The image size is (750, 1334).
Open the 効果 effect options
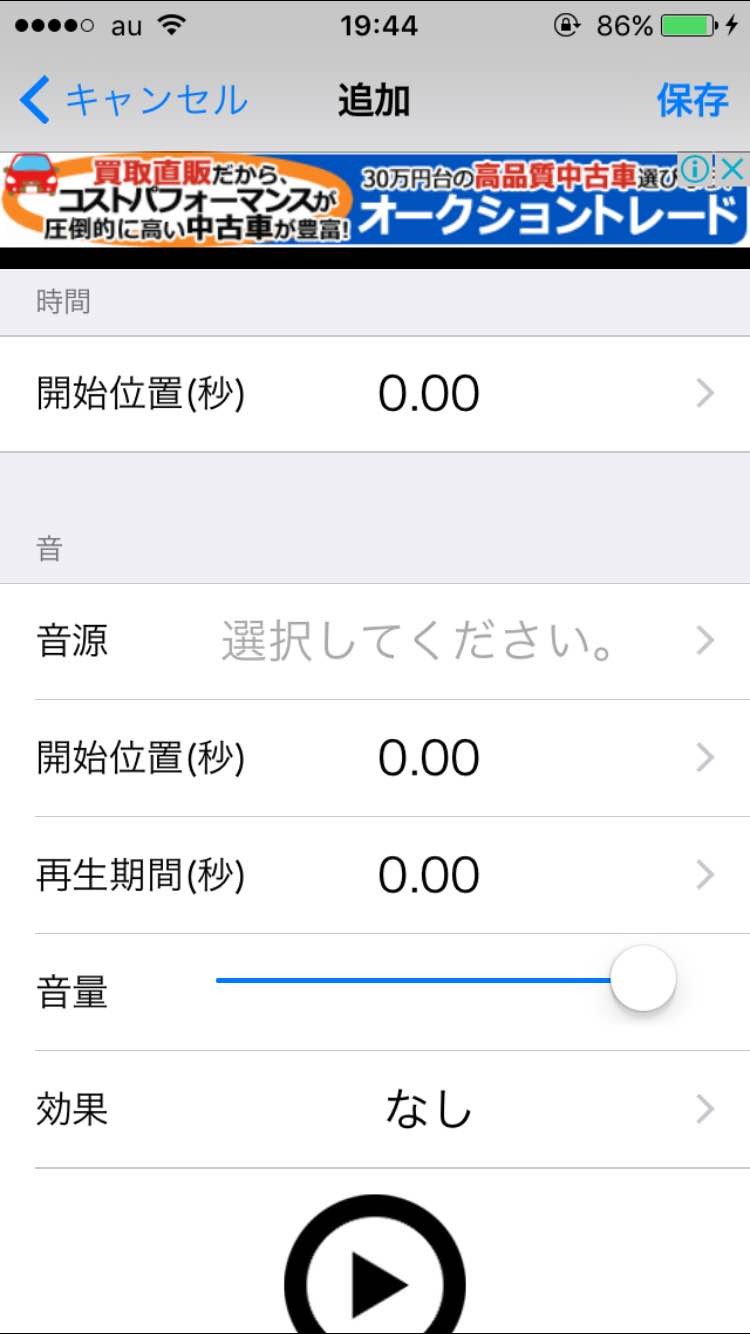[375, 1110]
